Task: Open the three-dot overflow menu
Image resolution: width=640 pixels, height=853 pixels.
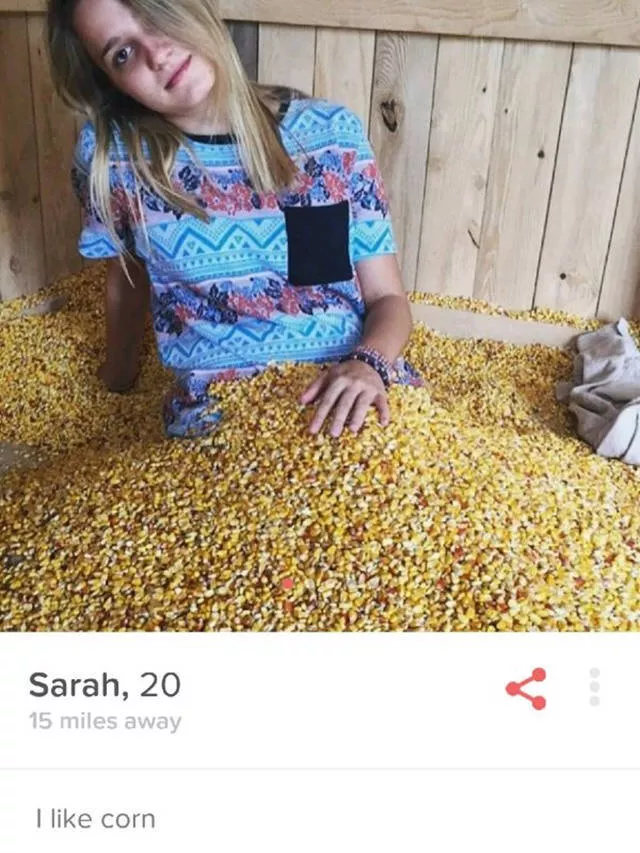Action: pos(595,687)
